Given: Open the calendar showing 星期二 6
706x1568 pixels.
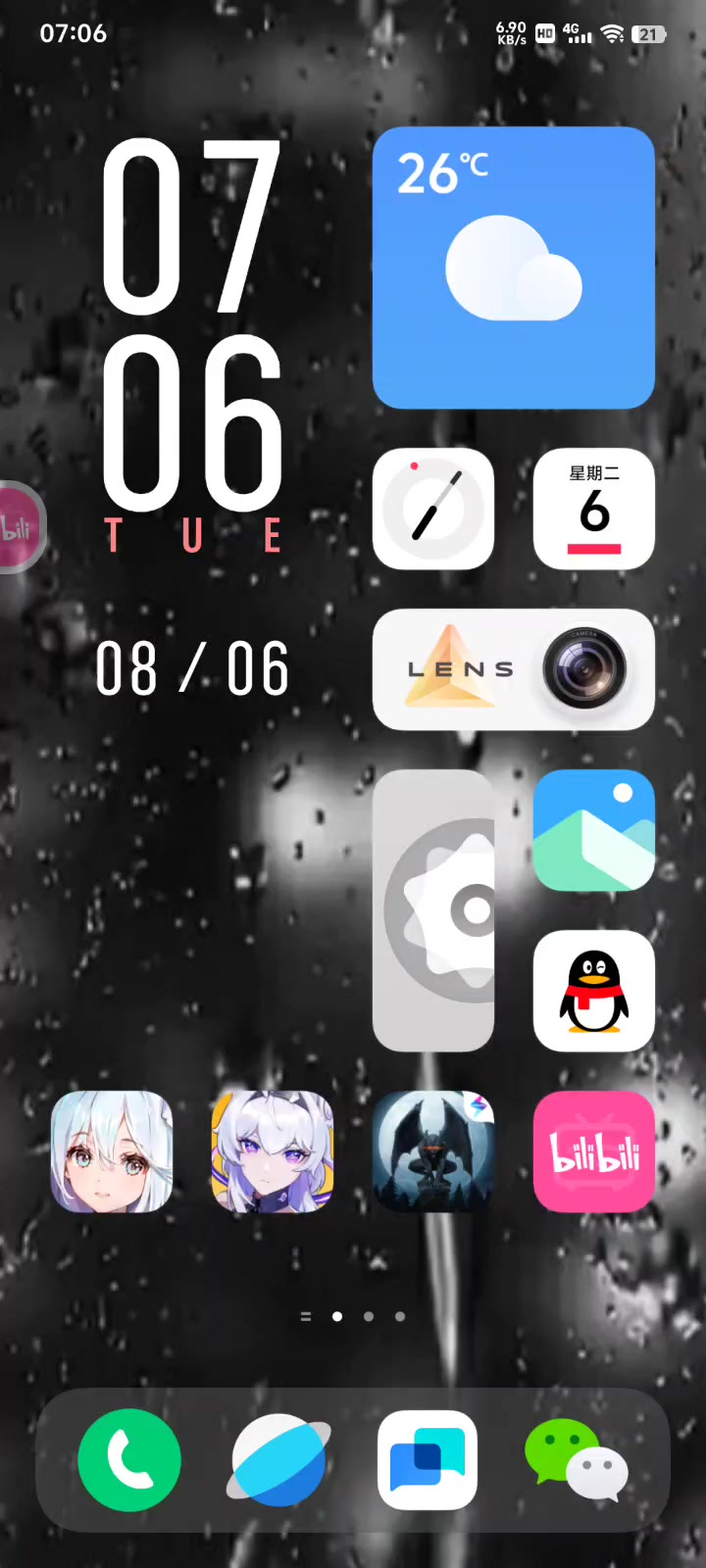Looking at the screenshot, I should (594, 509).
